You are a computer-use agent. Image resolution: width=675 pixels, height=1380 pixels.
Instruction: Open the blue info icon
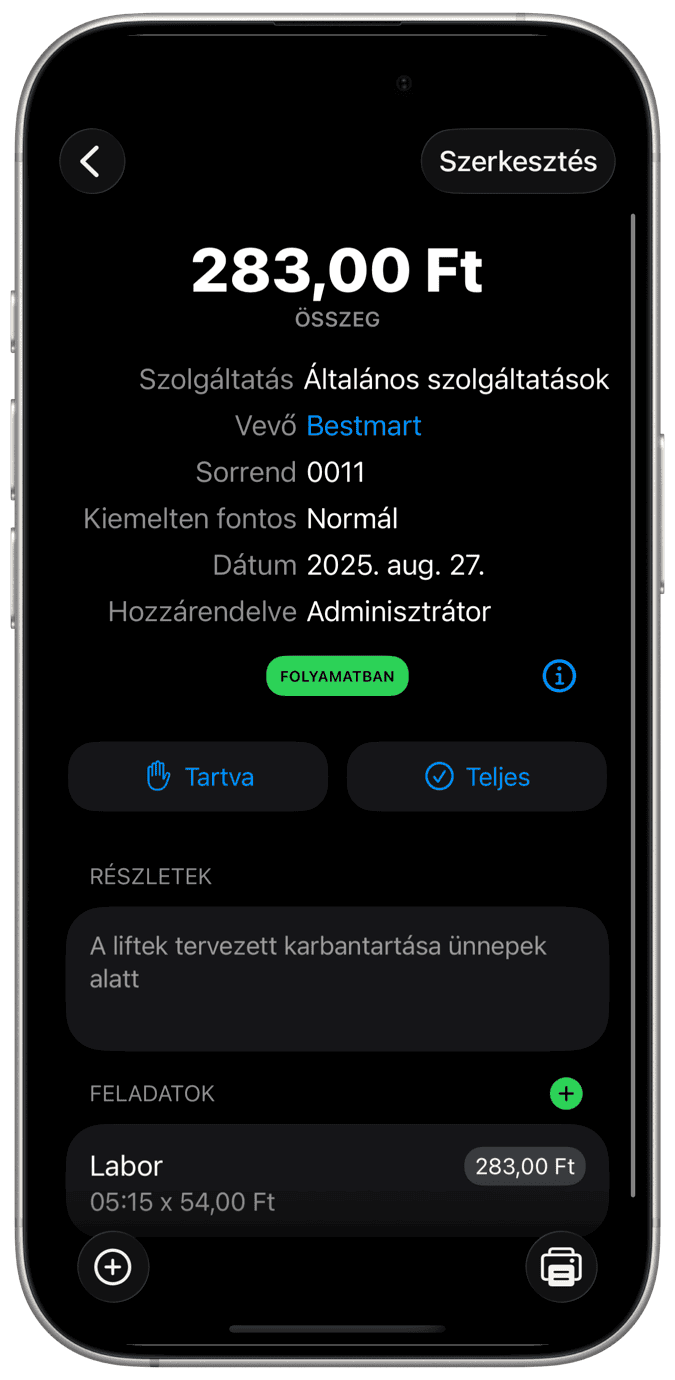coord(559,676)
